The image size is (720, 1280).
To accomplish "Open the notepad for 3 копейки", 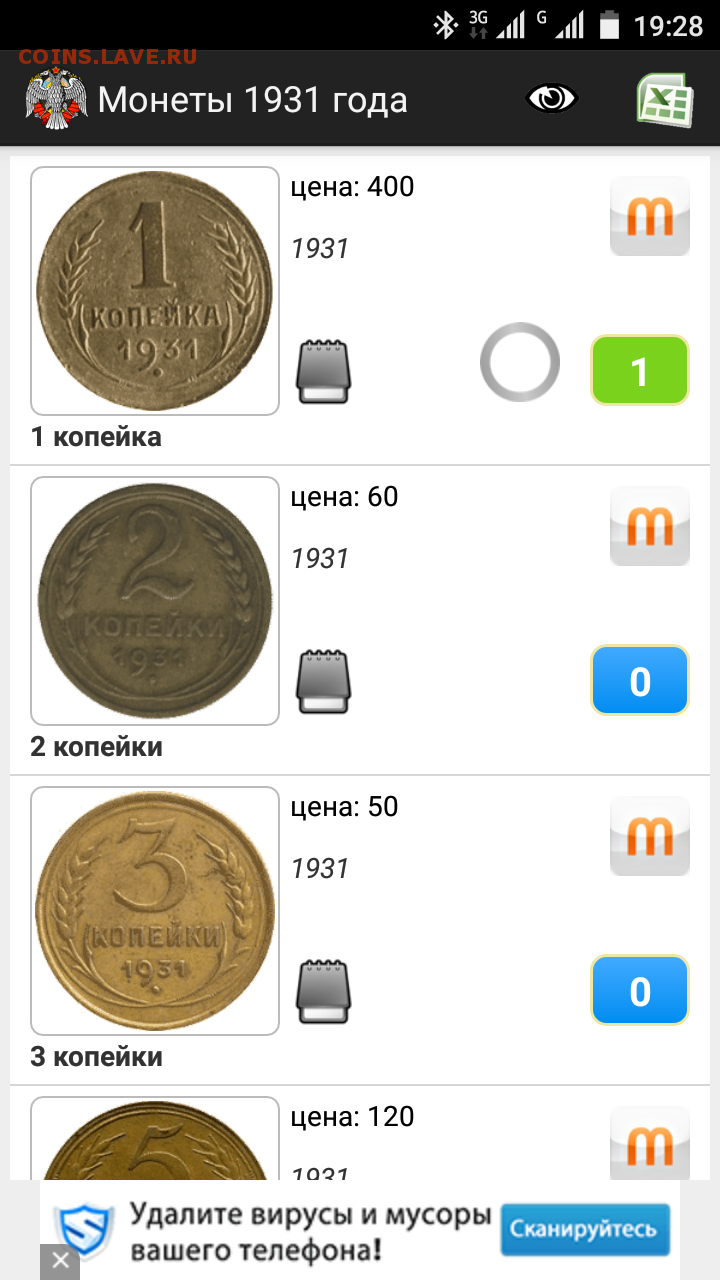I will point(324,991).
